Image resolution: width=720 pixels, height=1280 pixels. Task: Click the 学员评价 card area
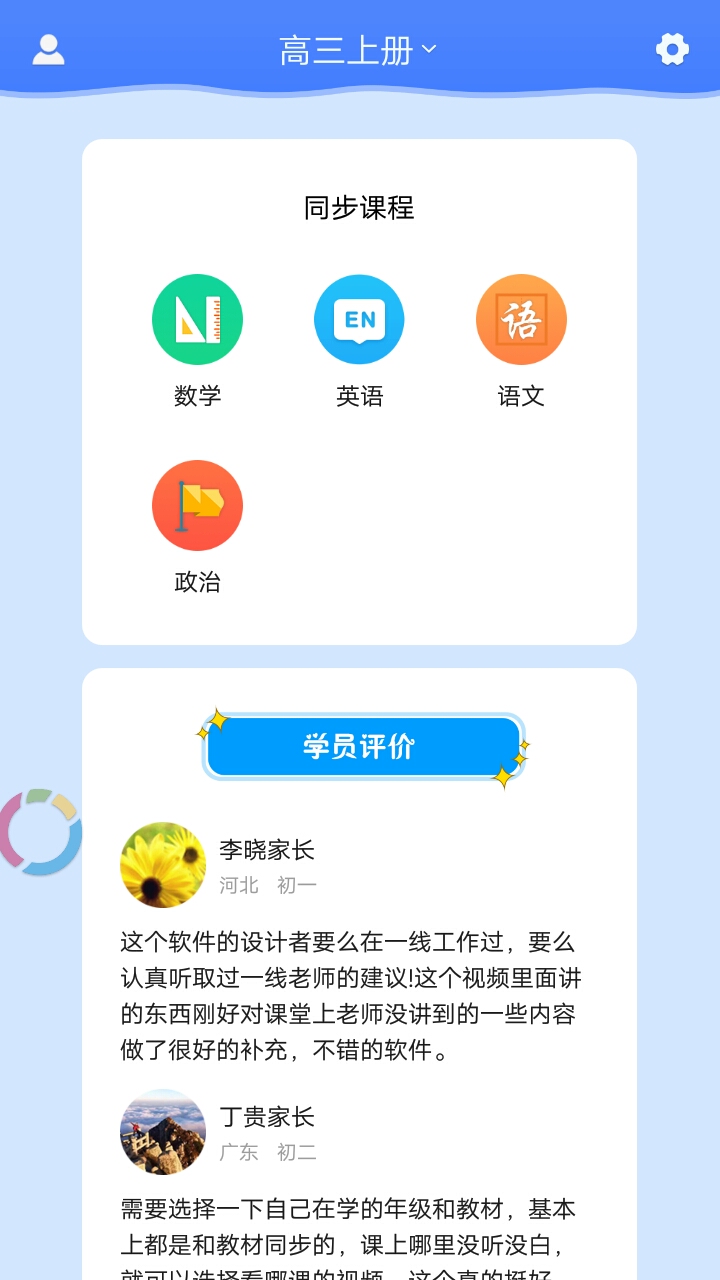360,745
